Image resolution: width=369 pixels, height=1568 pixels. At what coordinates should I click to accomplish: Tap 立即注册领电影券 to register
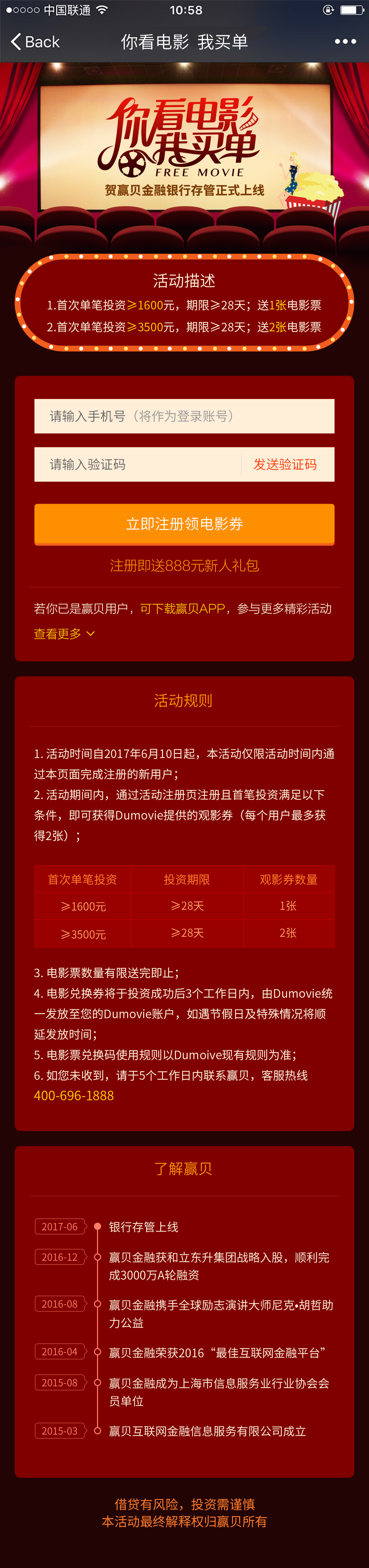(x=183, y=523)
